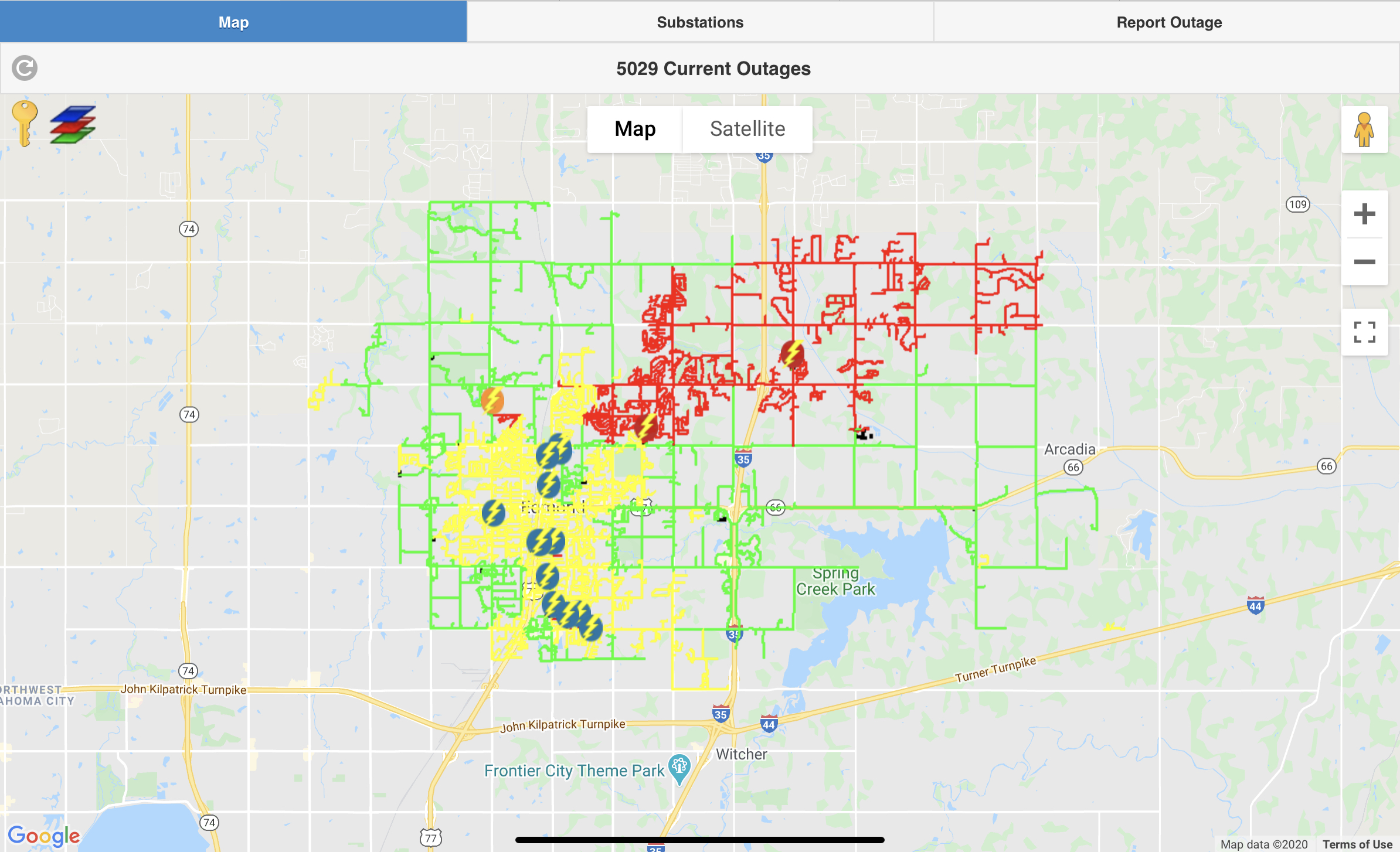Zoom in on the map
This screenshot has height=852, width=1400.
tap(1364, 214)
